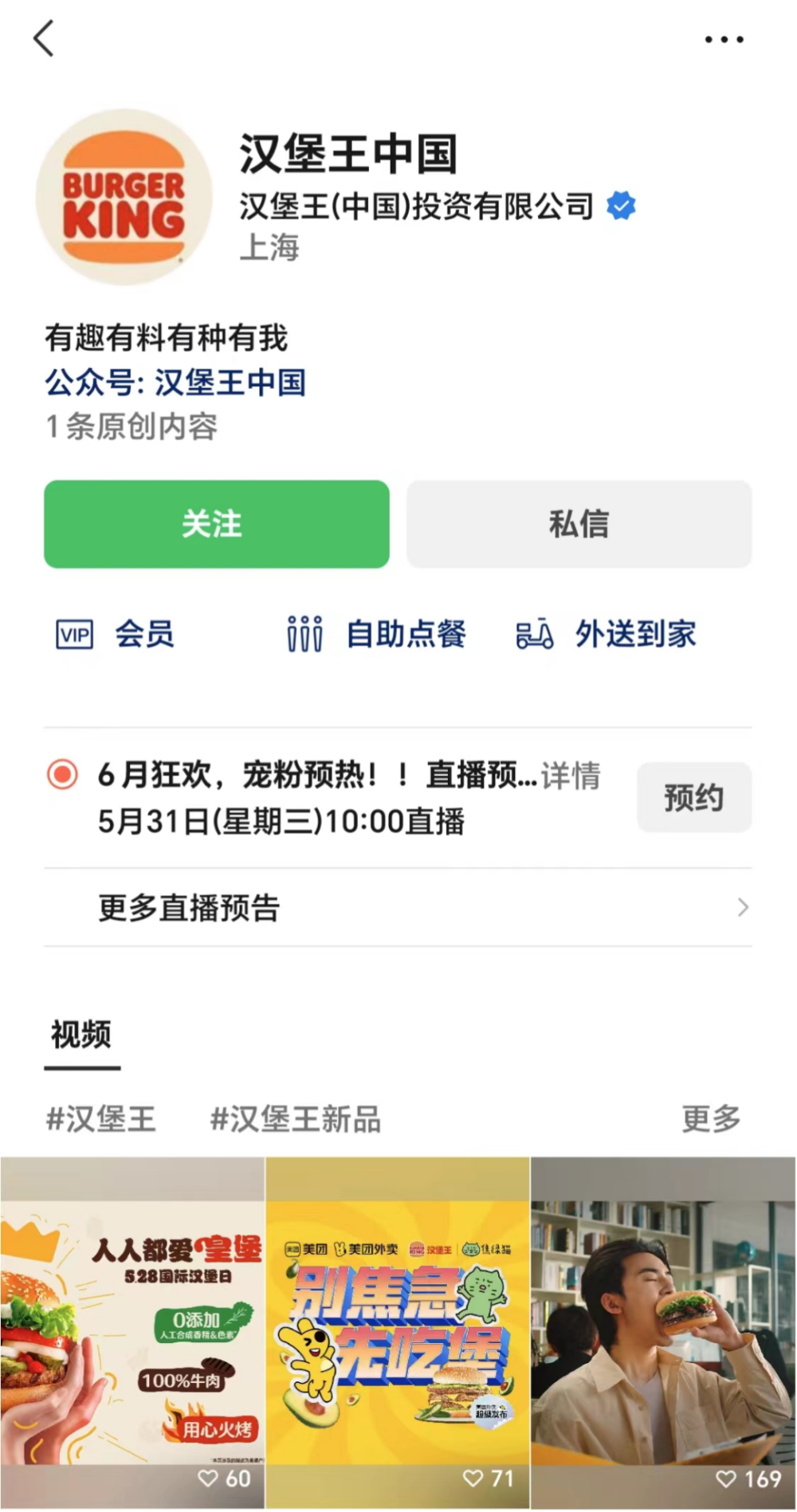
Task: Reserve the May 31 livestream with 预约
Action: pos(693,797)
